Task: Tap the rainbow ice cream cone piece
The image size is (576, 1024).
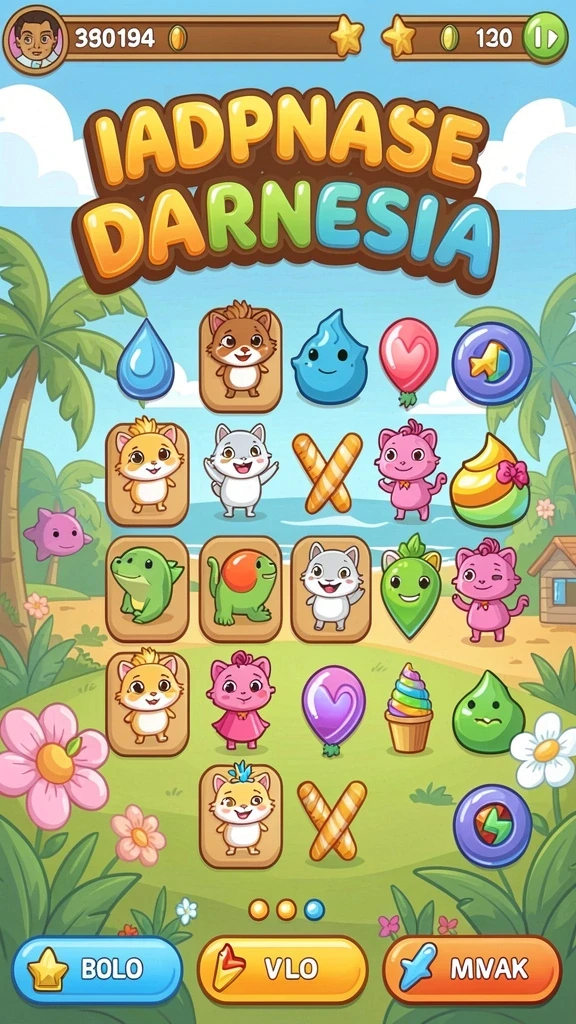Action: tap(409, 707)
